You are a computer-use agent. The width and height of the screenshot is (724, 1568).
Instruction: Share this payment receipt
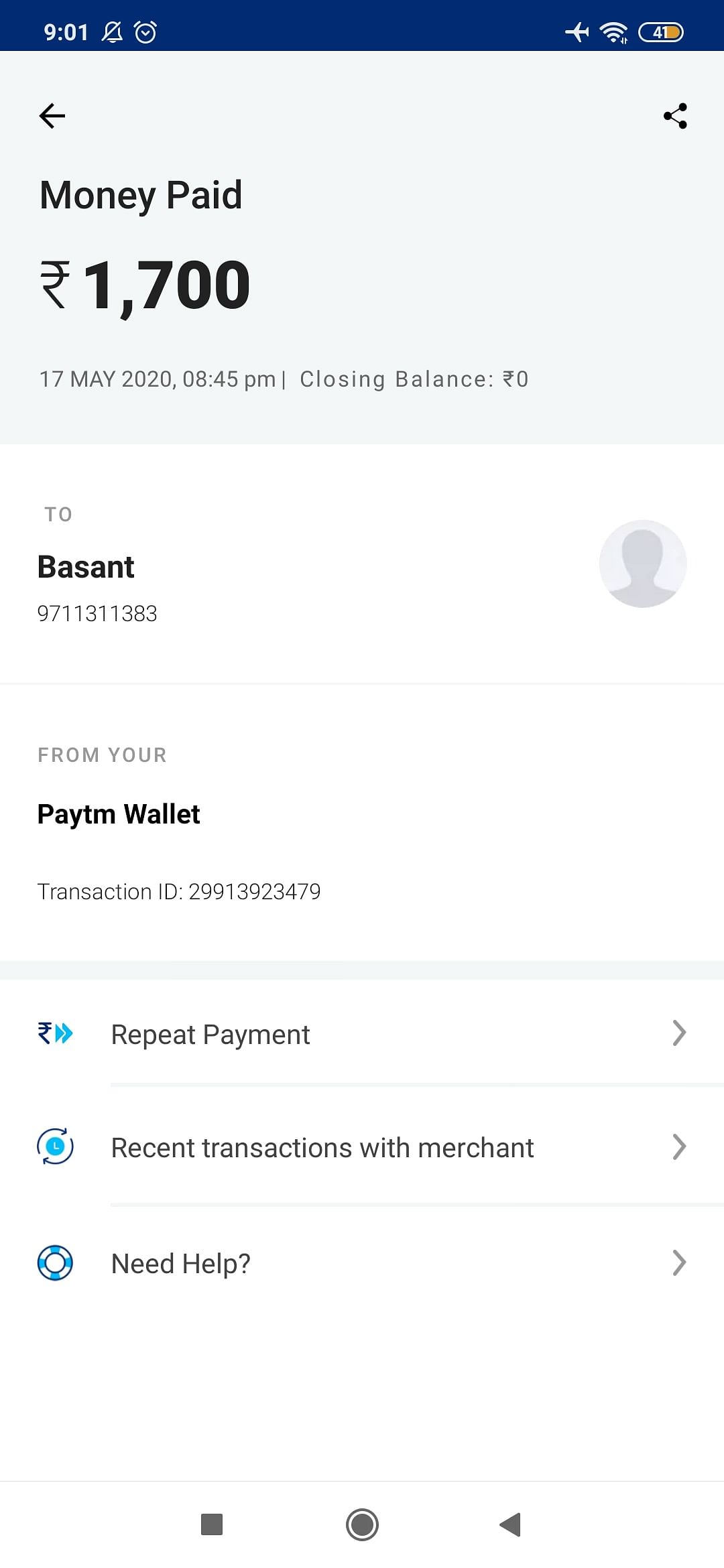click(x=675, y=116)
